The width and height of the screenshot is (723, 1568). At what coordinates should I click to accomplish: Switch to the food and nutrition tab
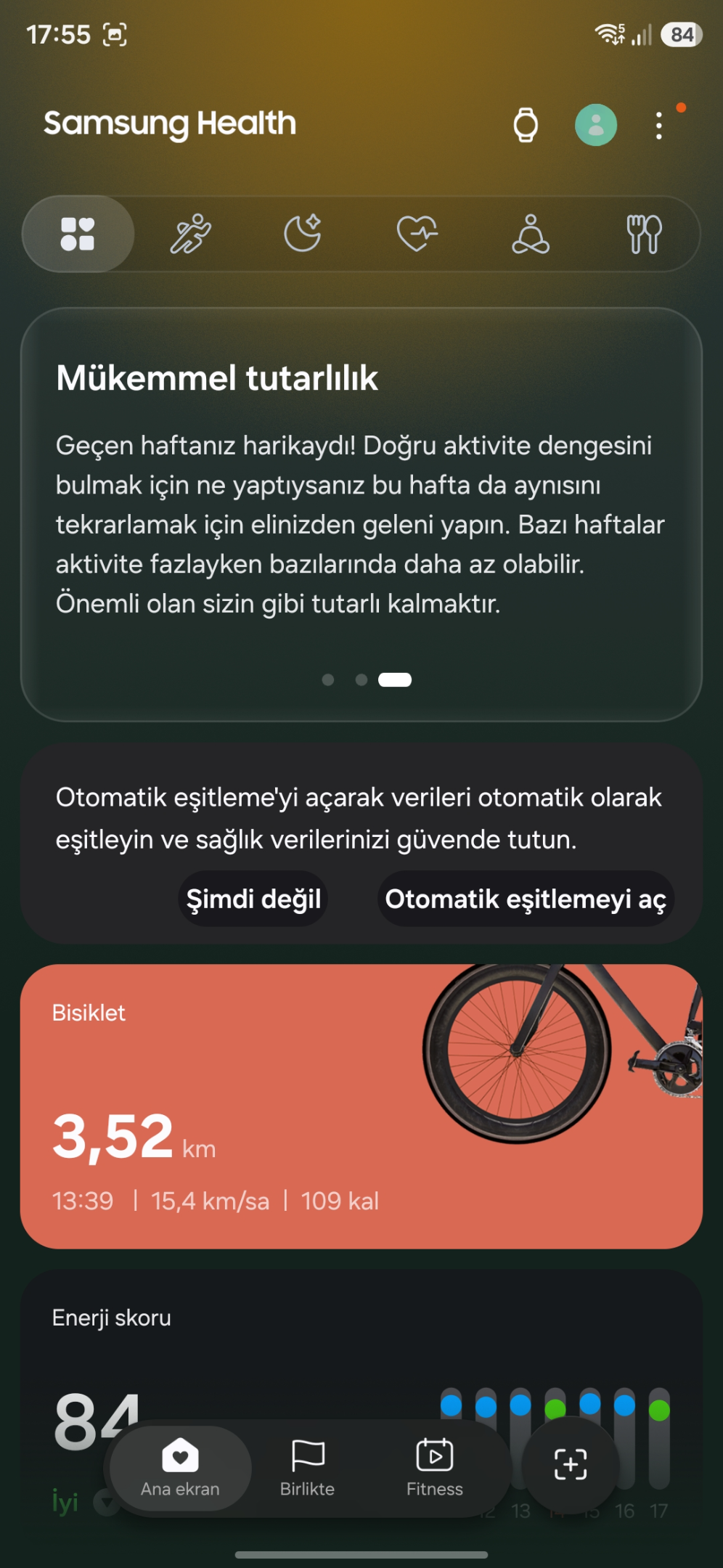coord(644,234)
